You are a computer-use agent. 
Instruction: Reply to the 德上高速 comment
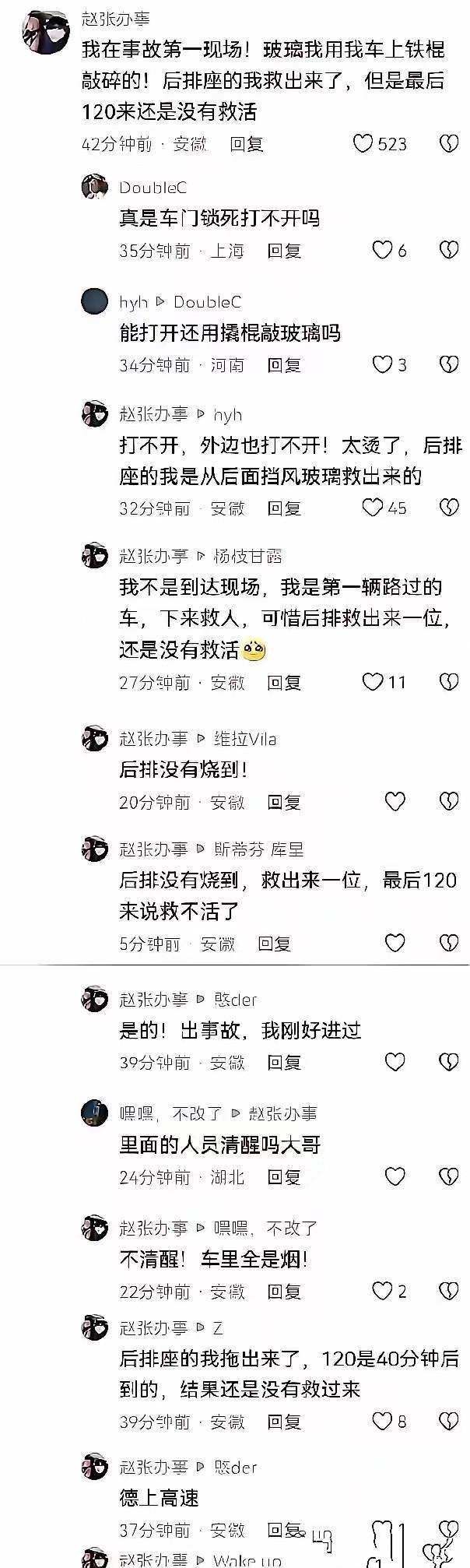[x=284, y=1531]
